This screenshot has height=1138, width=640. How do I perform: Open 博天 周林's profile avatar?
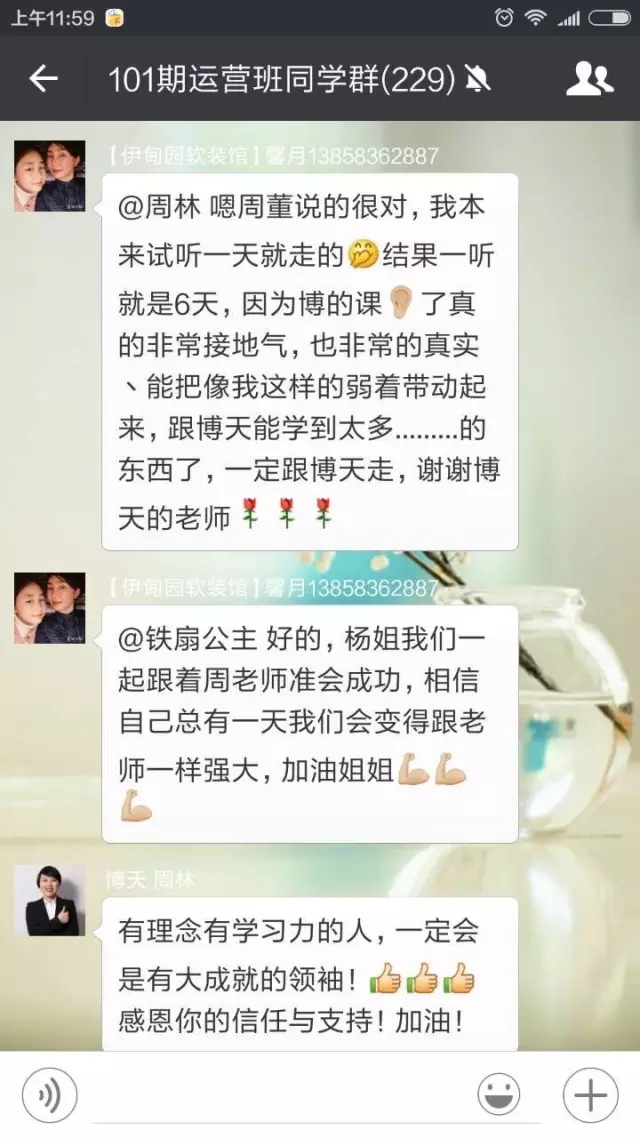point(49,900)
